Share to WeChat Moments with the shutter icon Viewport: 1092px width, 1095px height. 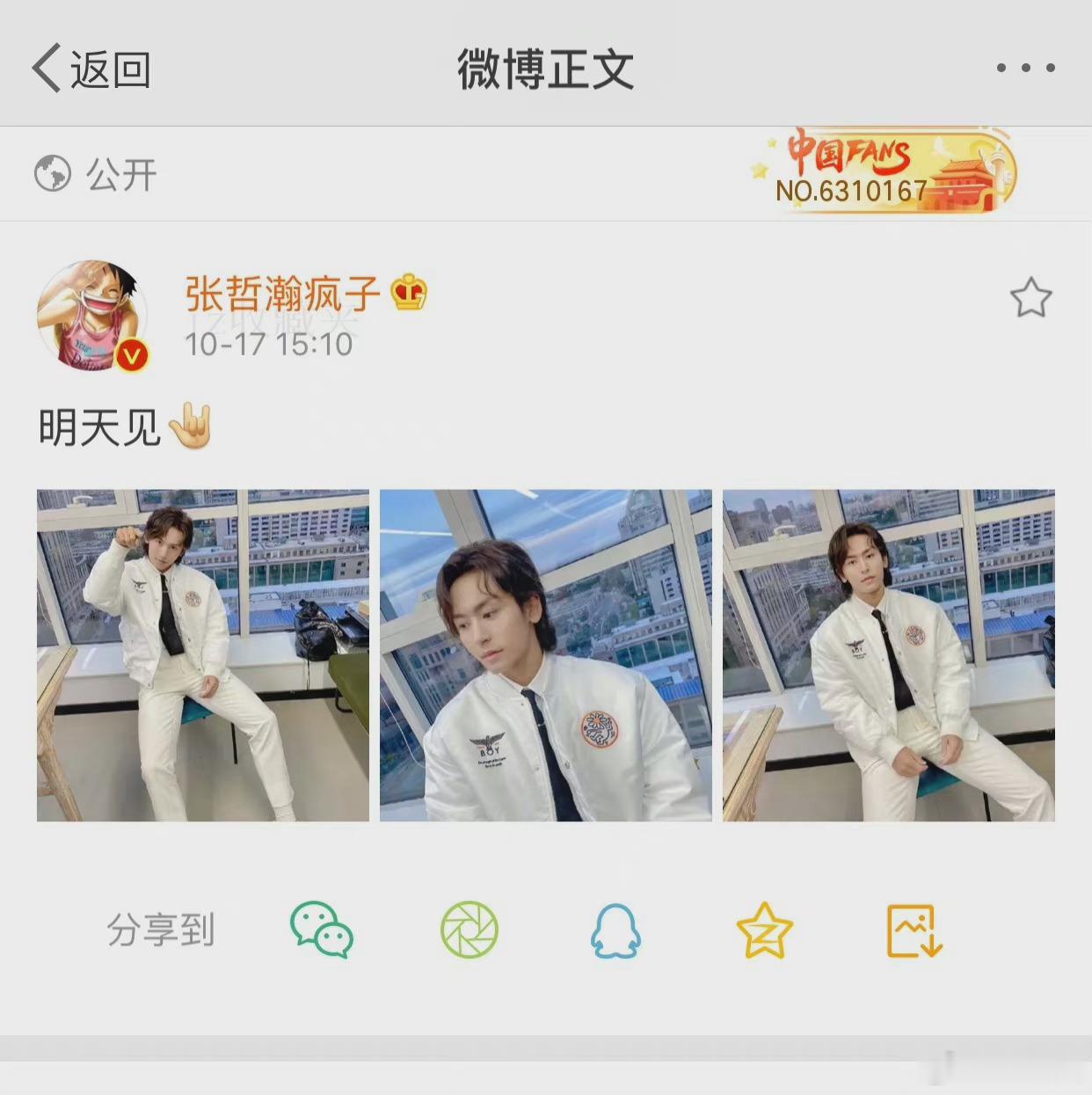[x=470, y=930]
